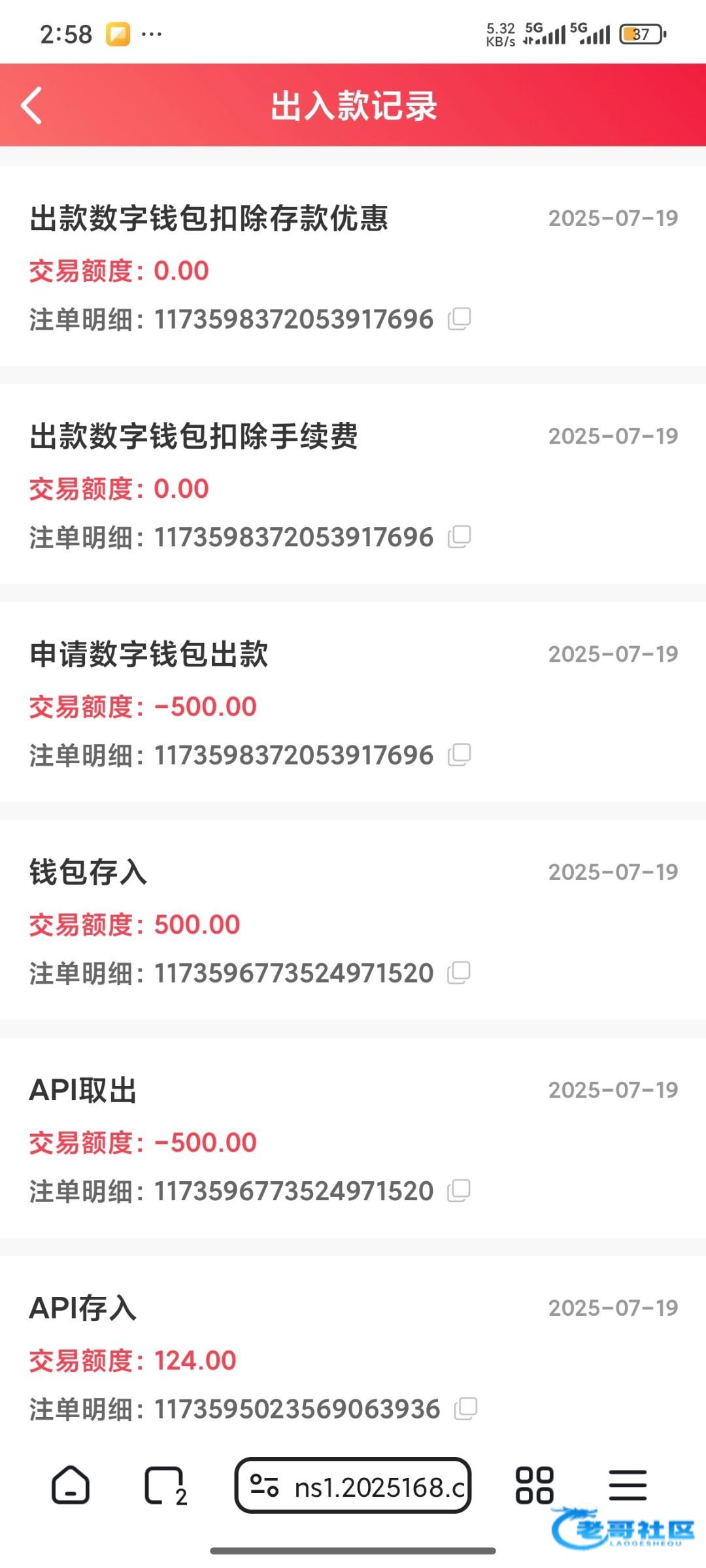Go back from 出入款记录 page

coord(31,105)
